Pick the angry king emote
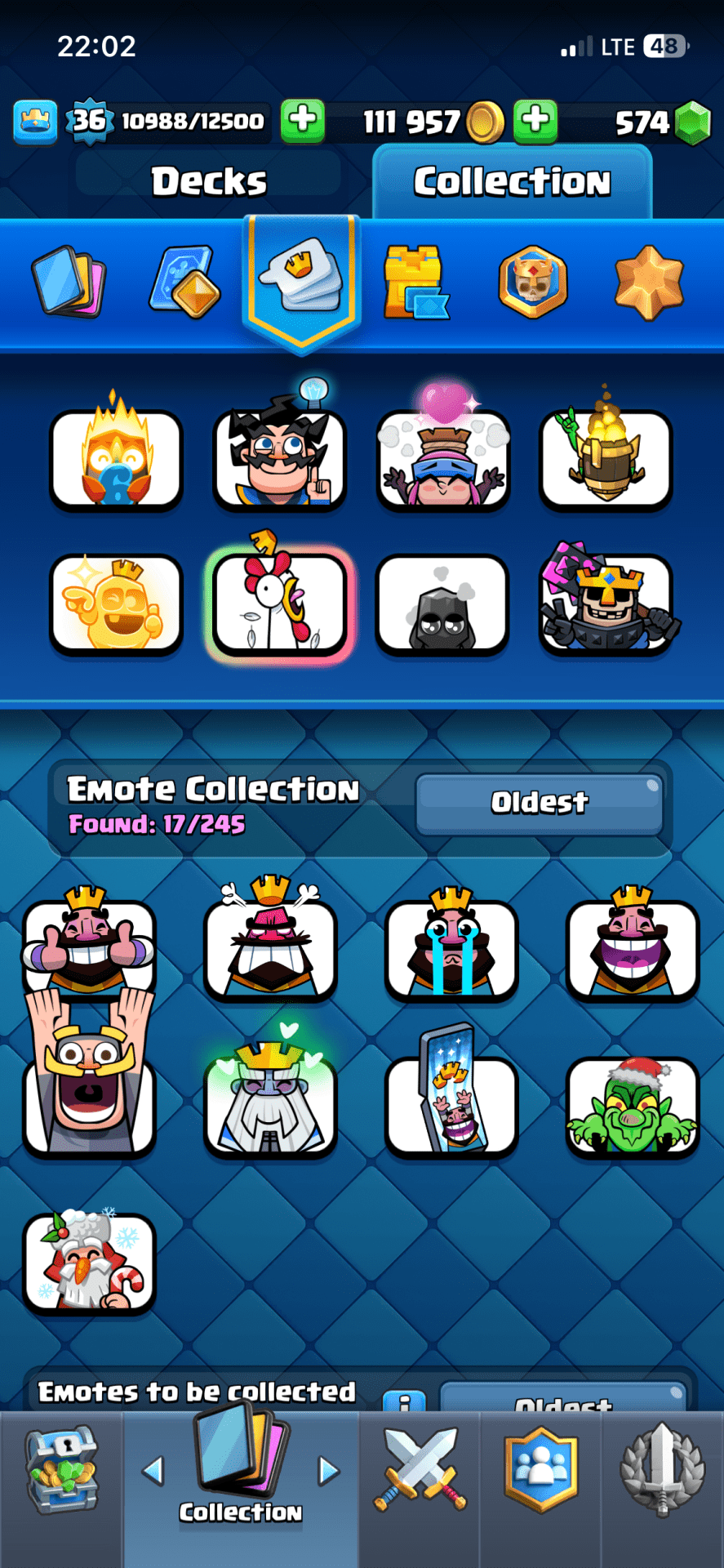Viewport: 724px width, 1568px height. pos(270,947)
